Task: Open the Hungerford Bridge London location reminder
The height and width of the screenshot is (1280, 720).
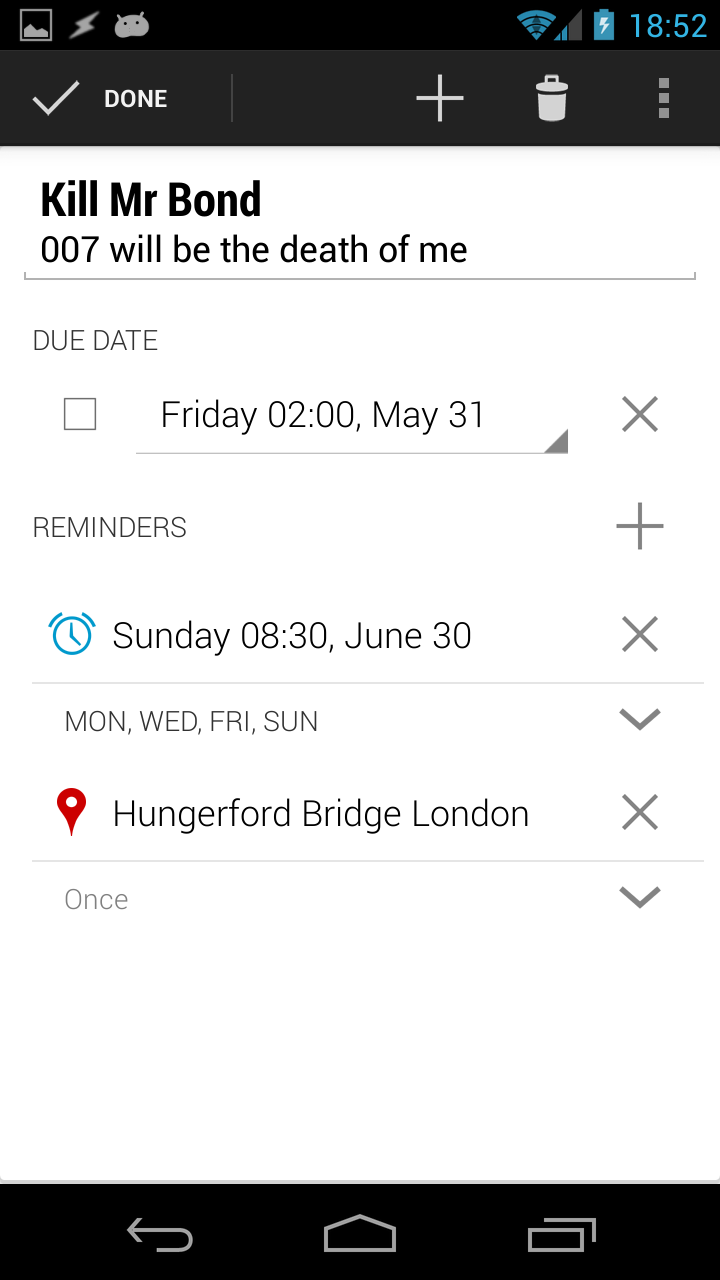Action: coord(320,814)
